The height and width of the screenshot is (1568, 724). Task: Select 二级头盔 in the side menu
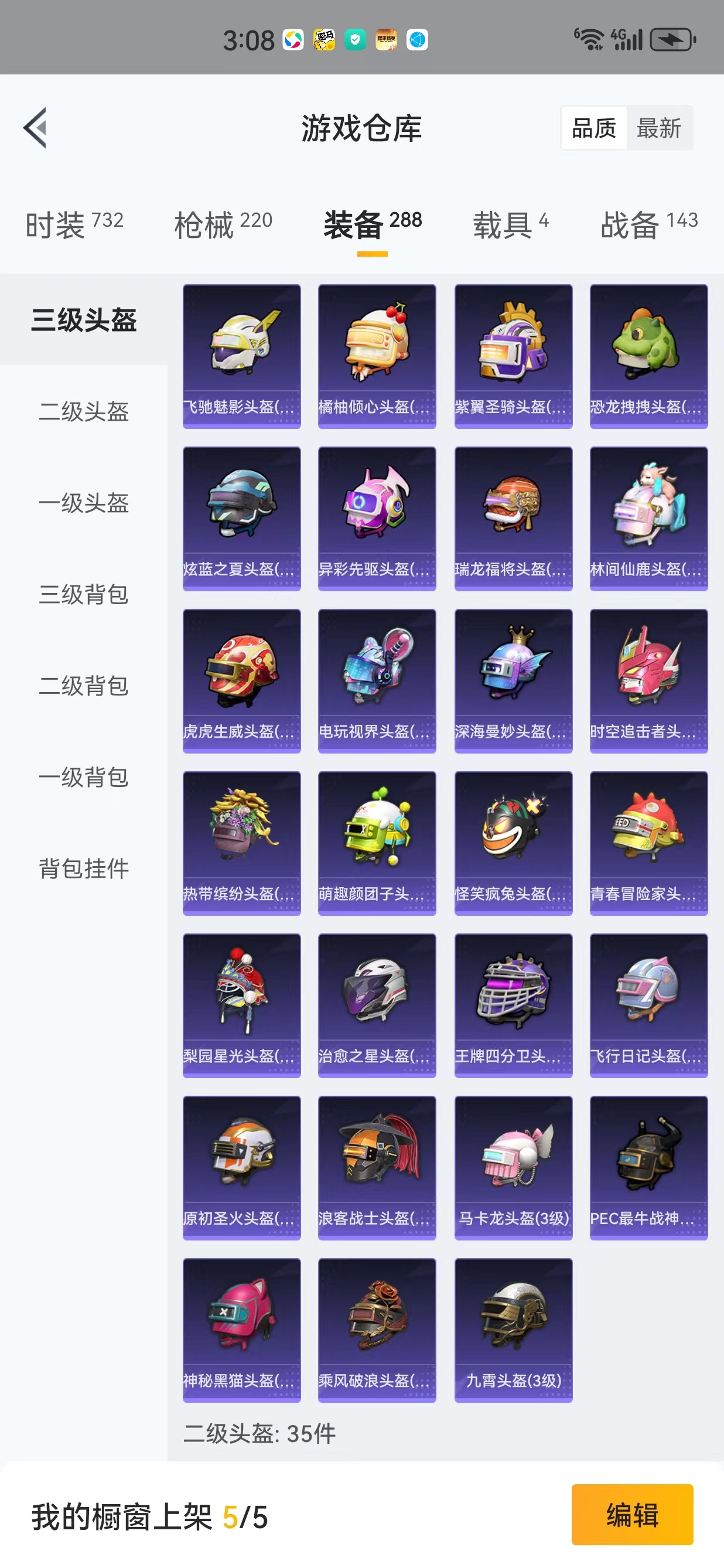(83, 411)
